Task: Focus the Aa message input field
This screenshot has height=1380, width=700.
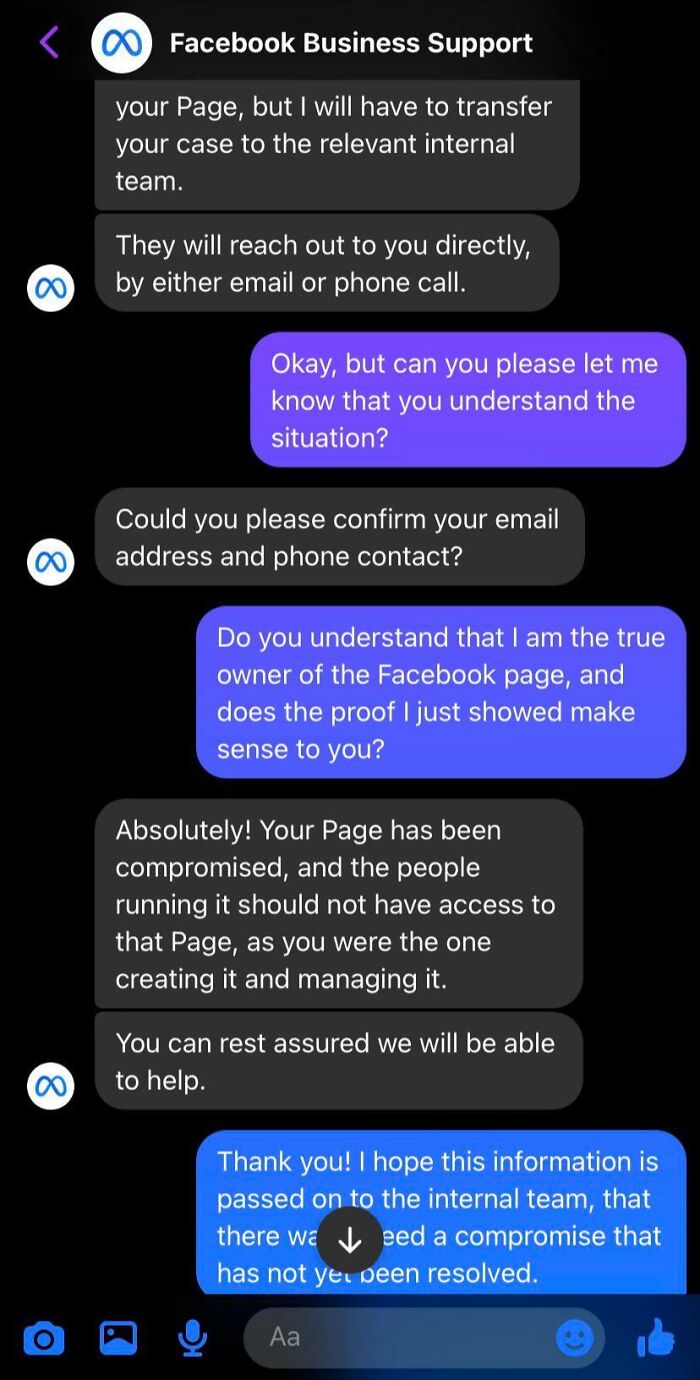Action: (400, 1337)
